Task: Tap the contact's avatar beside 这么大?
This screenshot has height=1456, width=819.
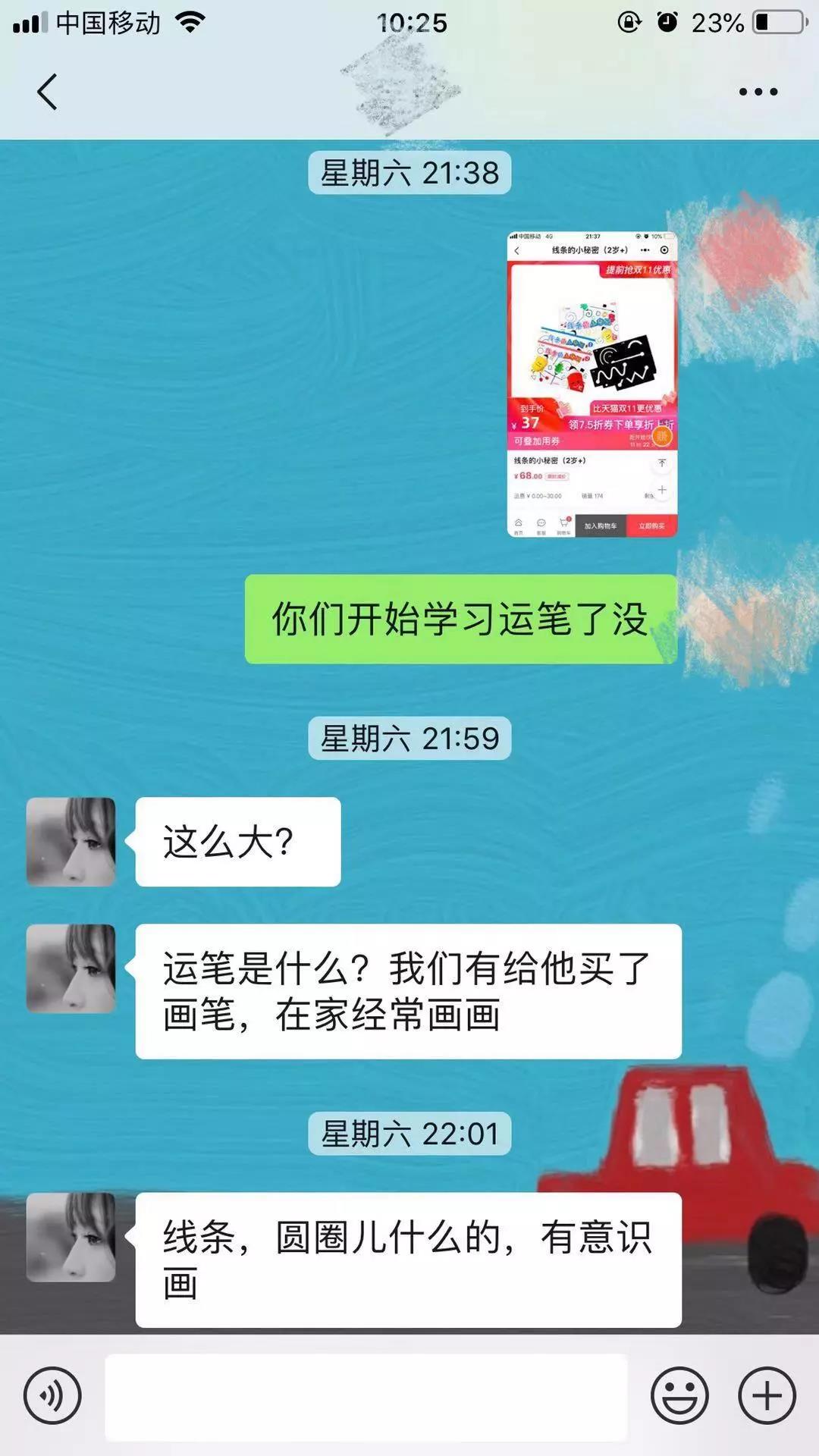Action: 71,841
